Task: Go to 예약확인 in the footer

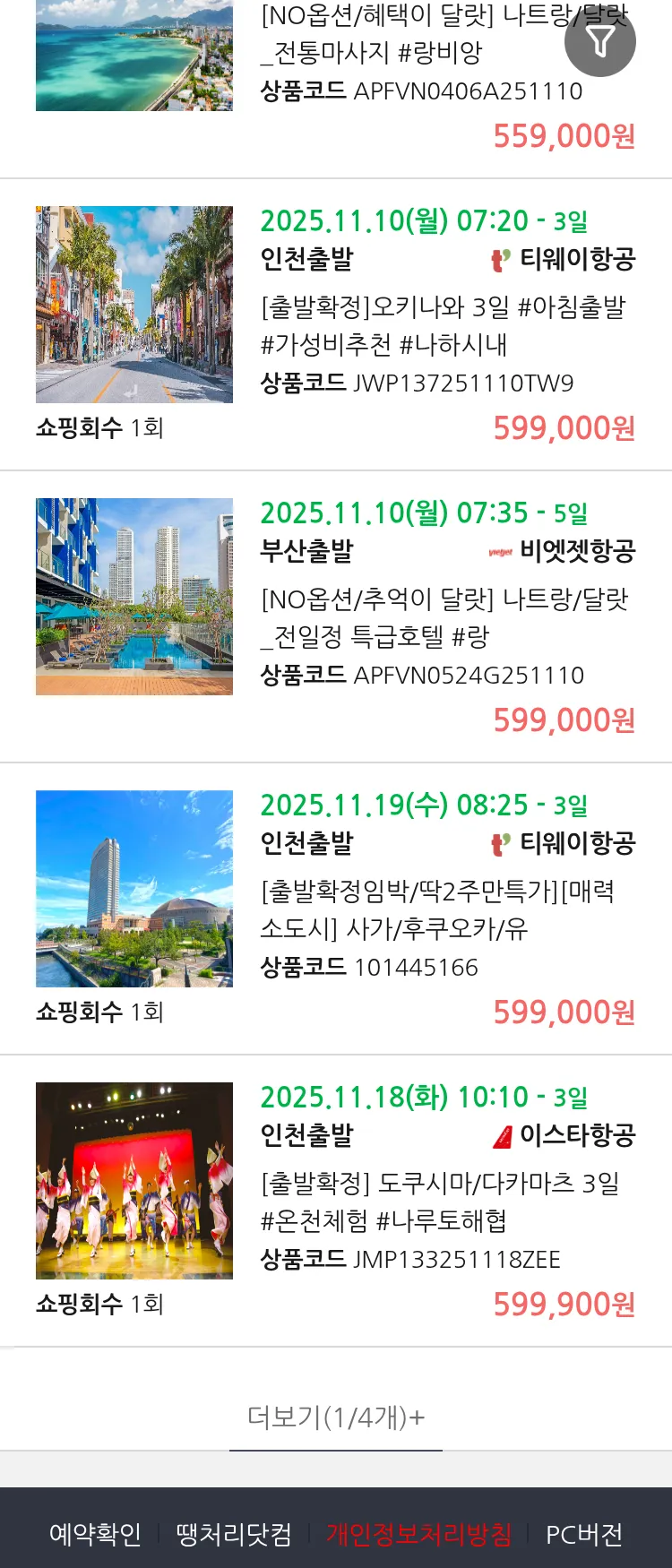Action: click(95, 1534)
